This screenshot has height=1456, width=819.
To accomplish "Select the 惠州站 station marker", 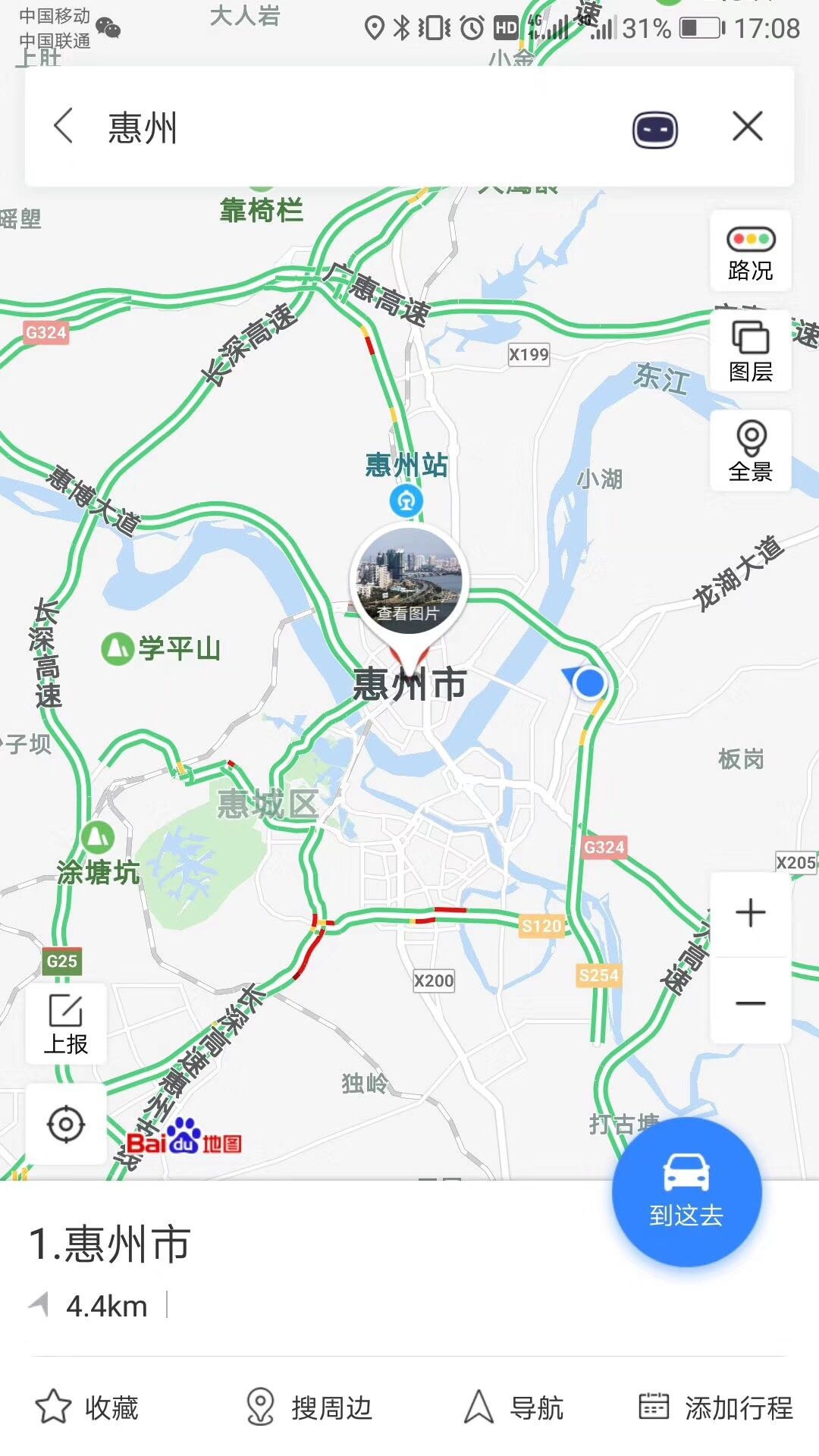I will coord(406,500).
